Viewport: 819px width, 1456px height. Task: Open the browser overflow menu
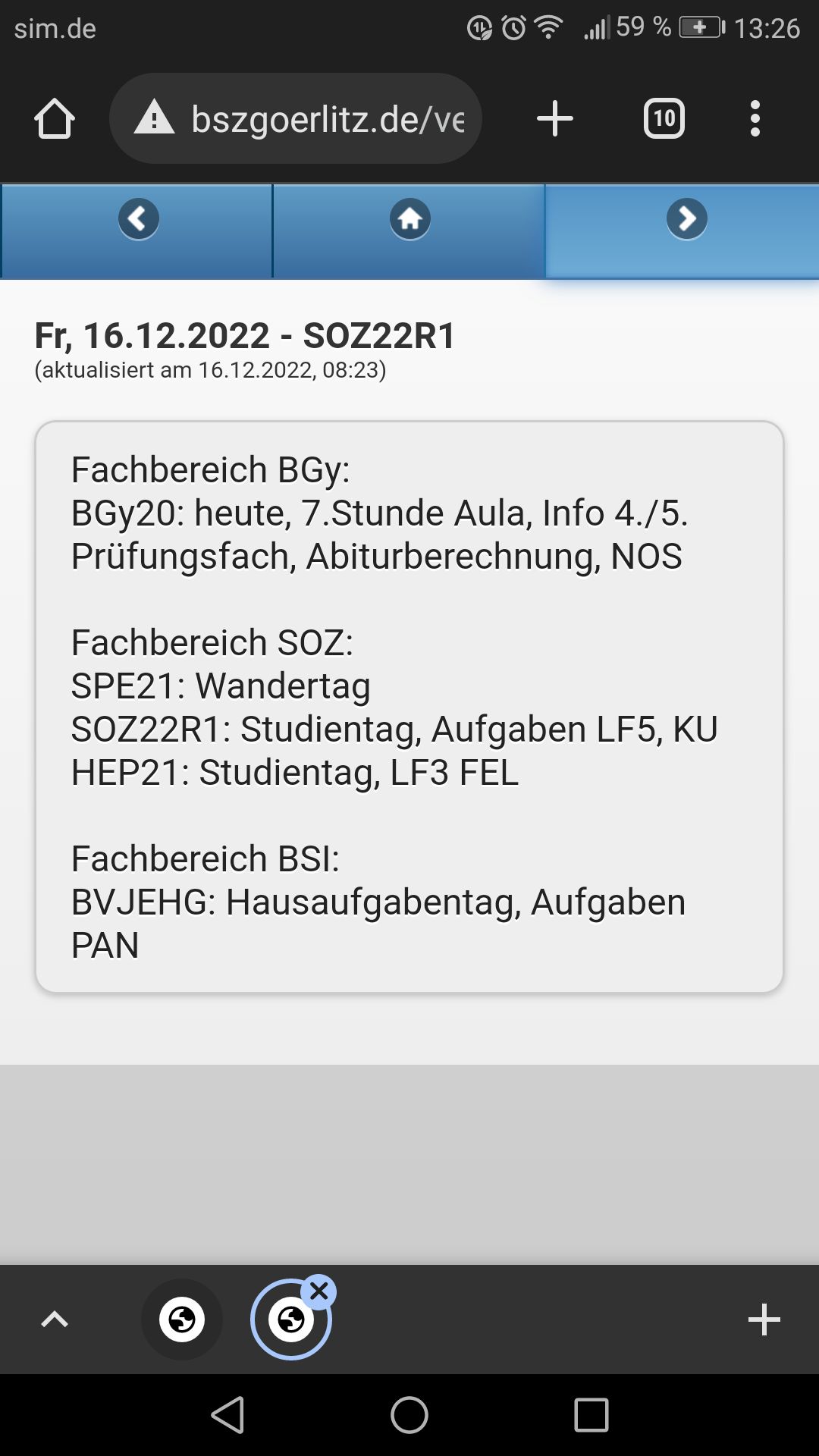click(x=755, y=119)
